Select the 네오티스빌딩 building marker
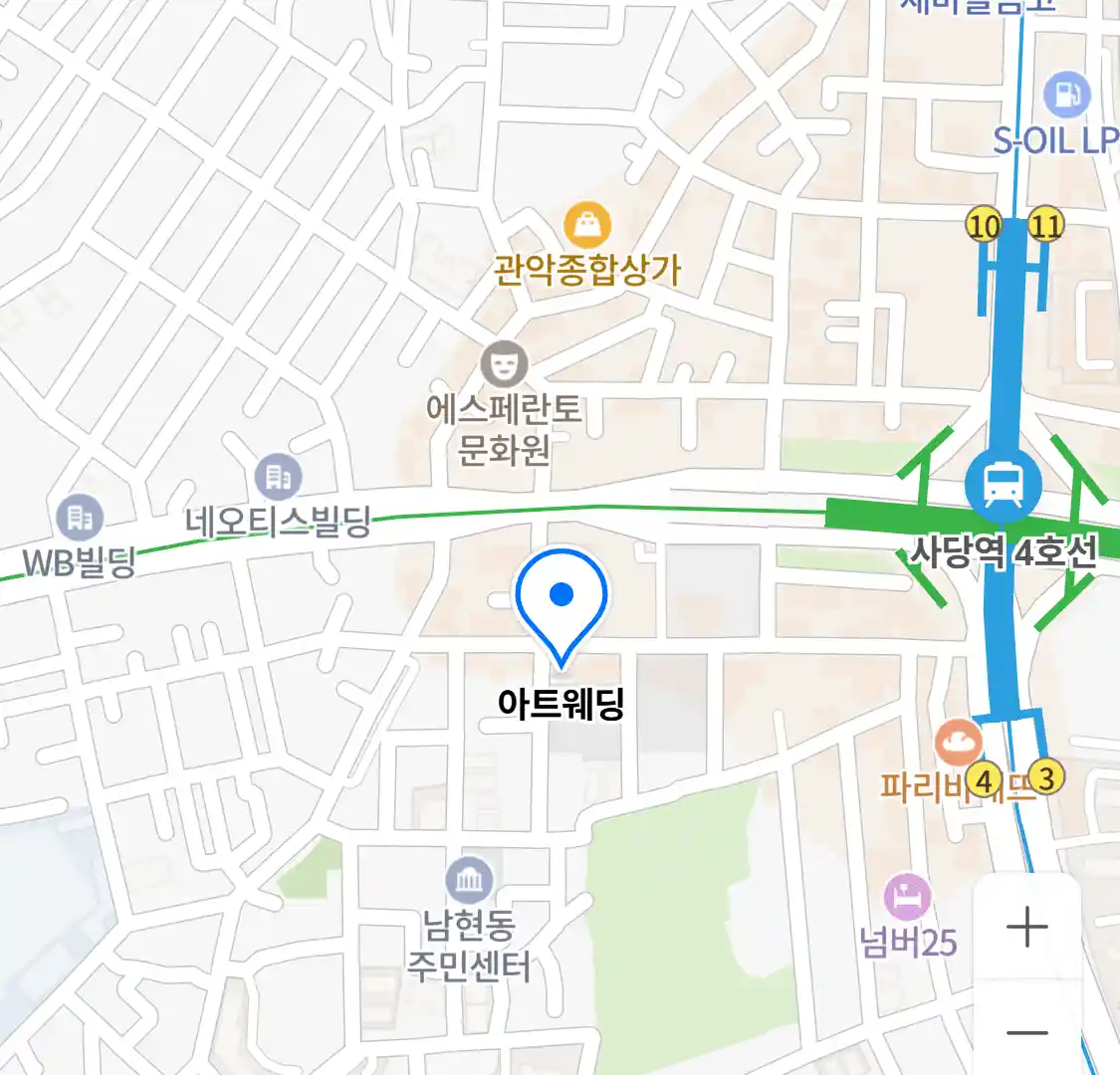Viewport: 1120px width, 1075px height. pyautogui.click(x=278, y=478)
